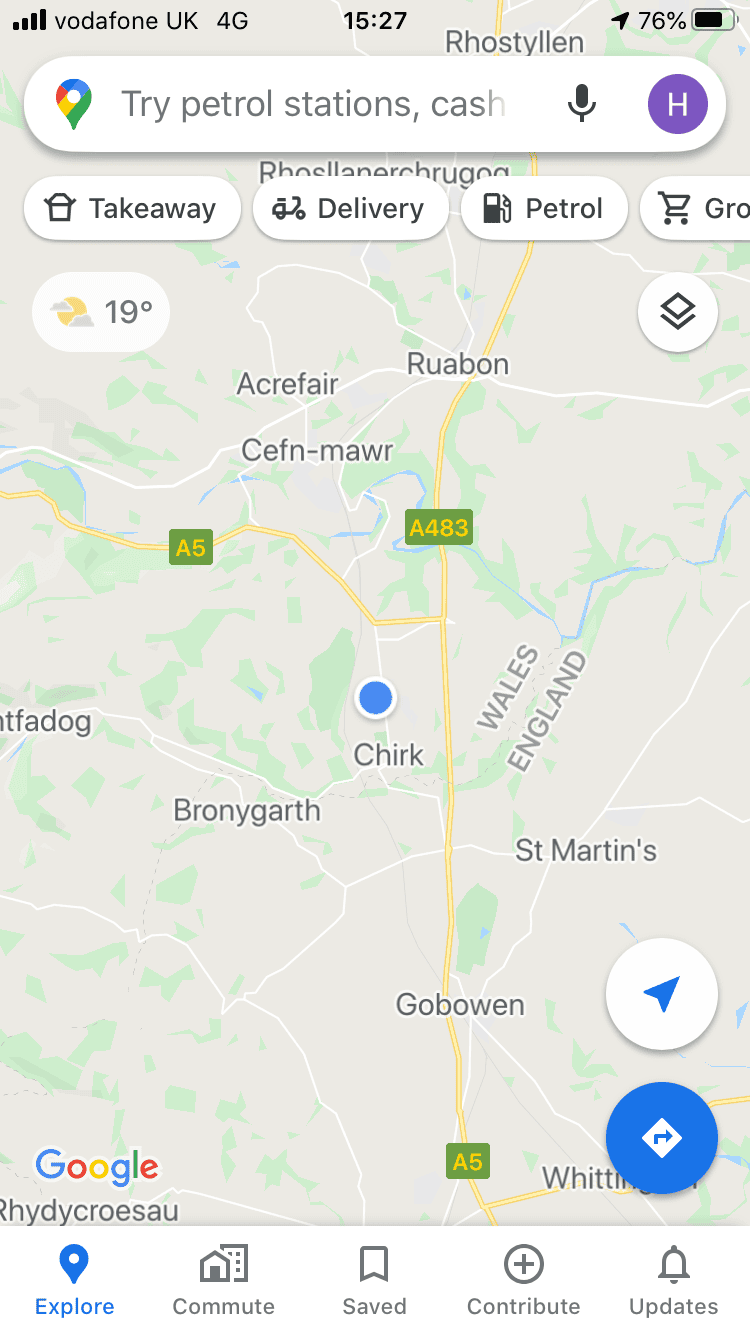Open directions with the blue arrow button

click(662, 1138)
